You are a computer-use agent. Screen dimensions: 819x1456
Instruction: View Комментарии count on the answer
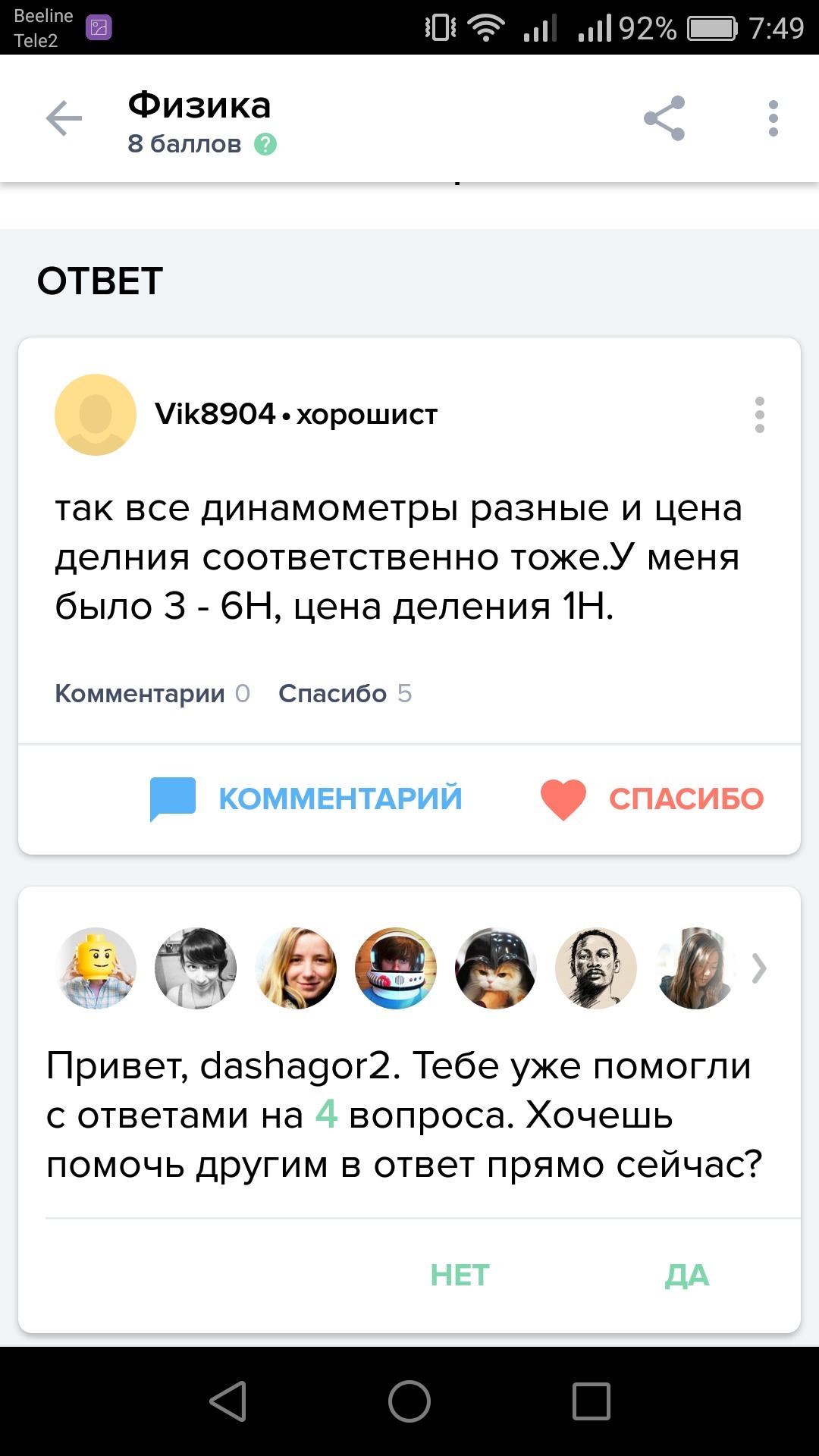tap(152, 693)
